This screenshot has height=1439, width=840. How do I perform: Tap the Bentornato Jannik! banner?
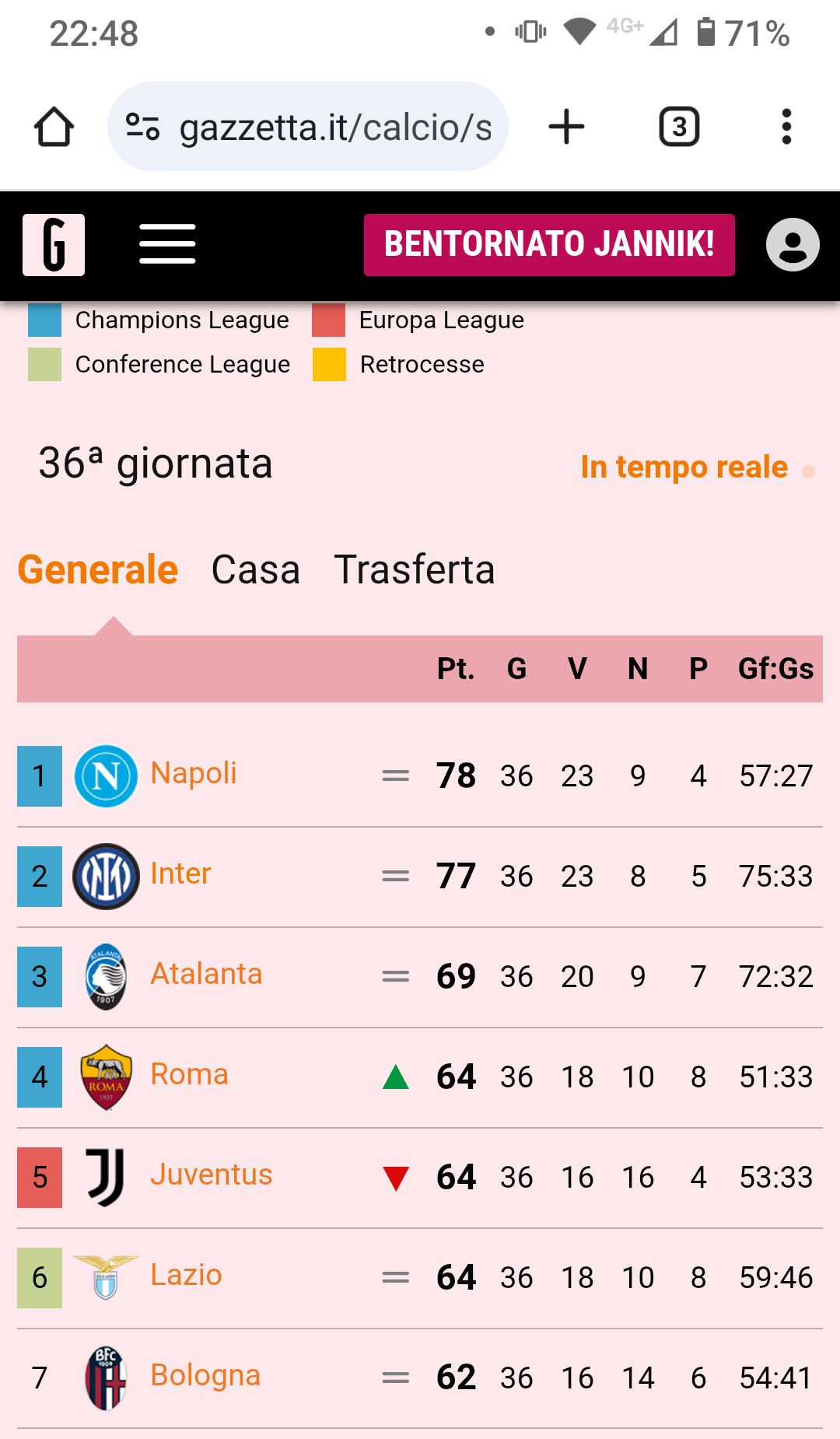(x=549, y=245)
